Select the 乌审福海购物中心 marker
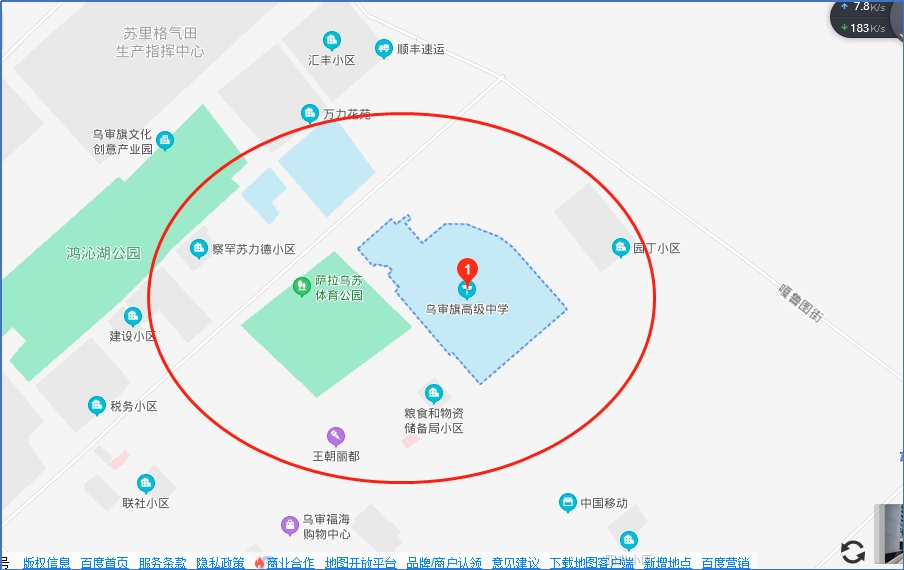 point(290,525)
